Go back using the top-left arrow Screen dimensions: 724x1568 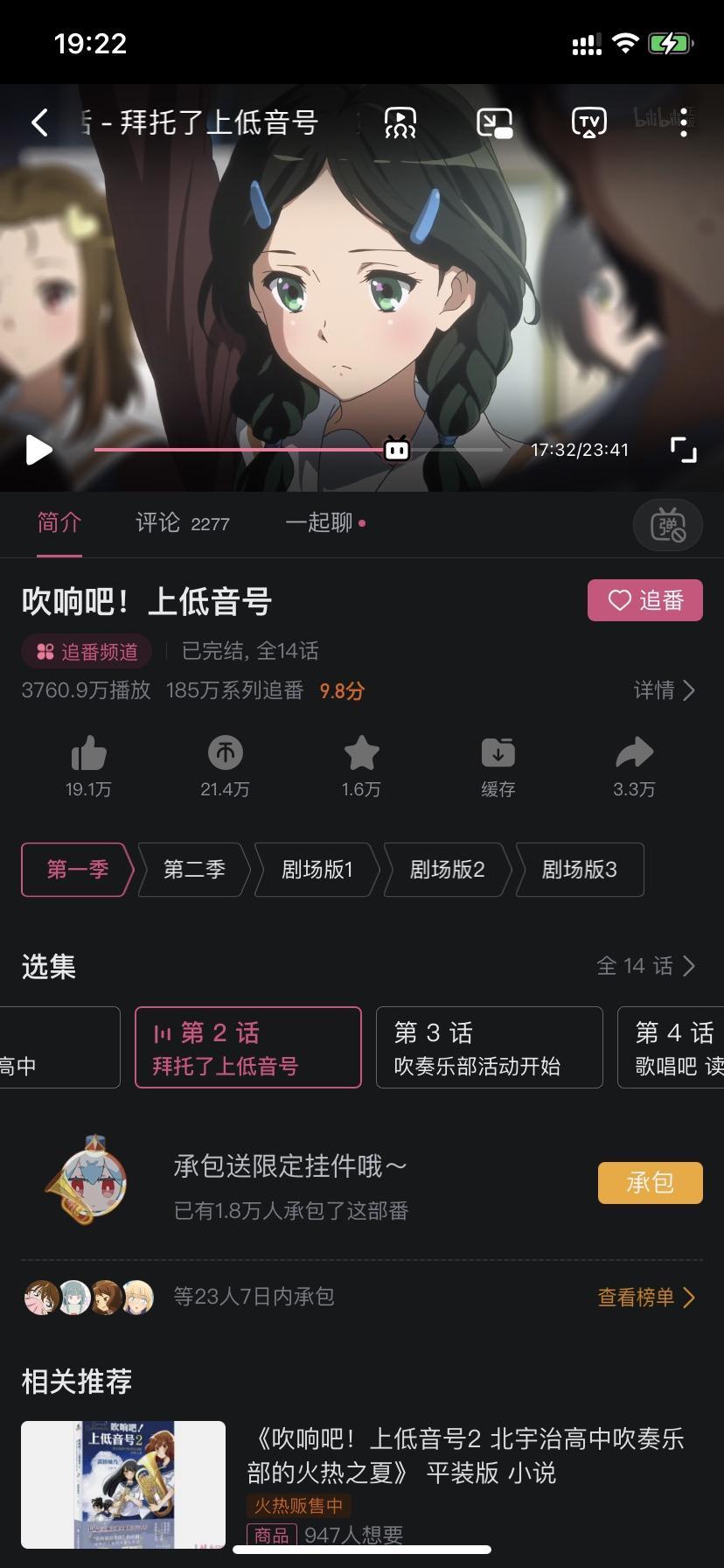[x=39, y=122]
